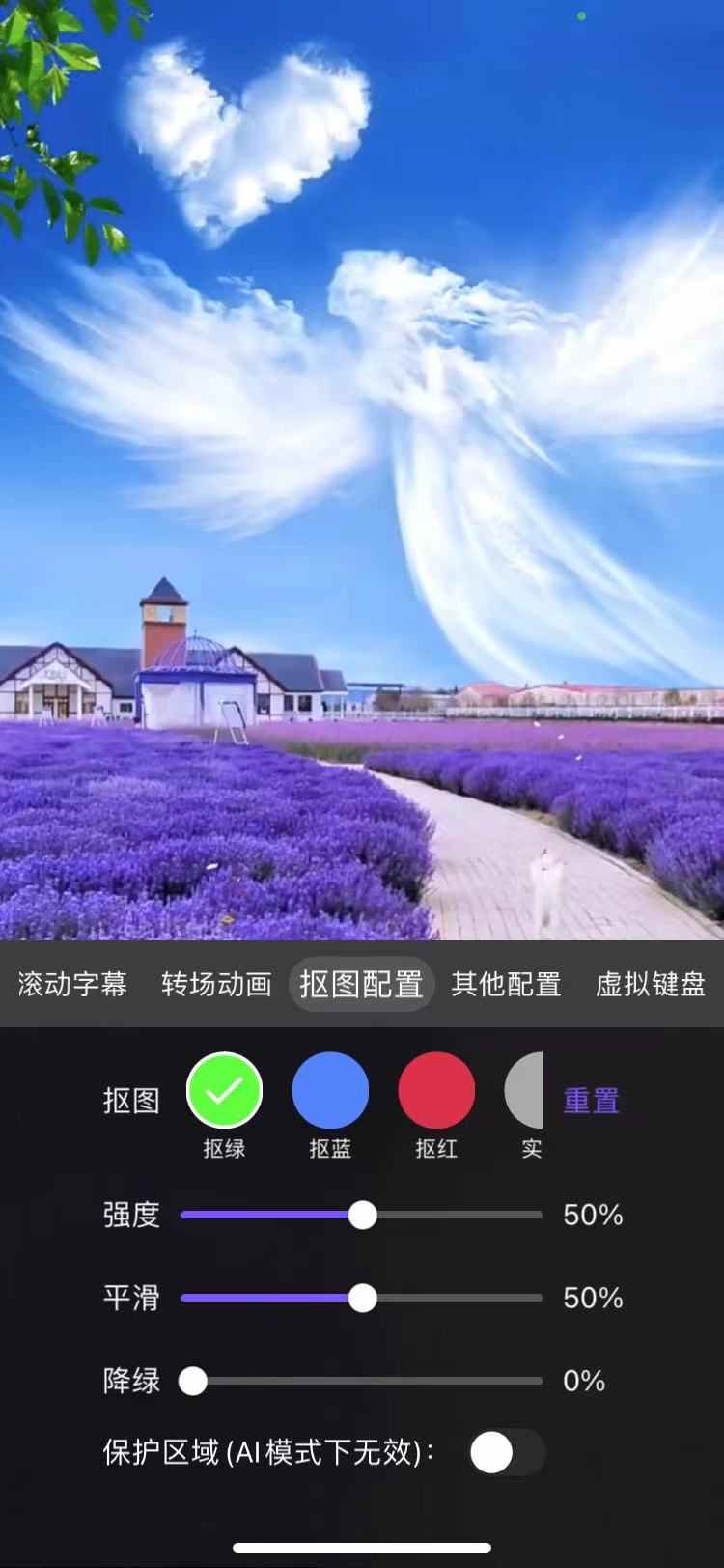Screen dimensions: 724x1568
Task: Open the 虚拟键盘 tab
Action: click(650, 985)
